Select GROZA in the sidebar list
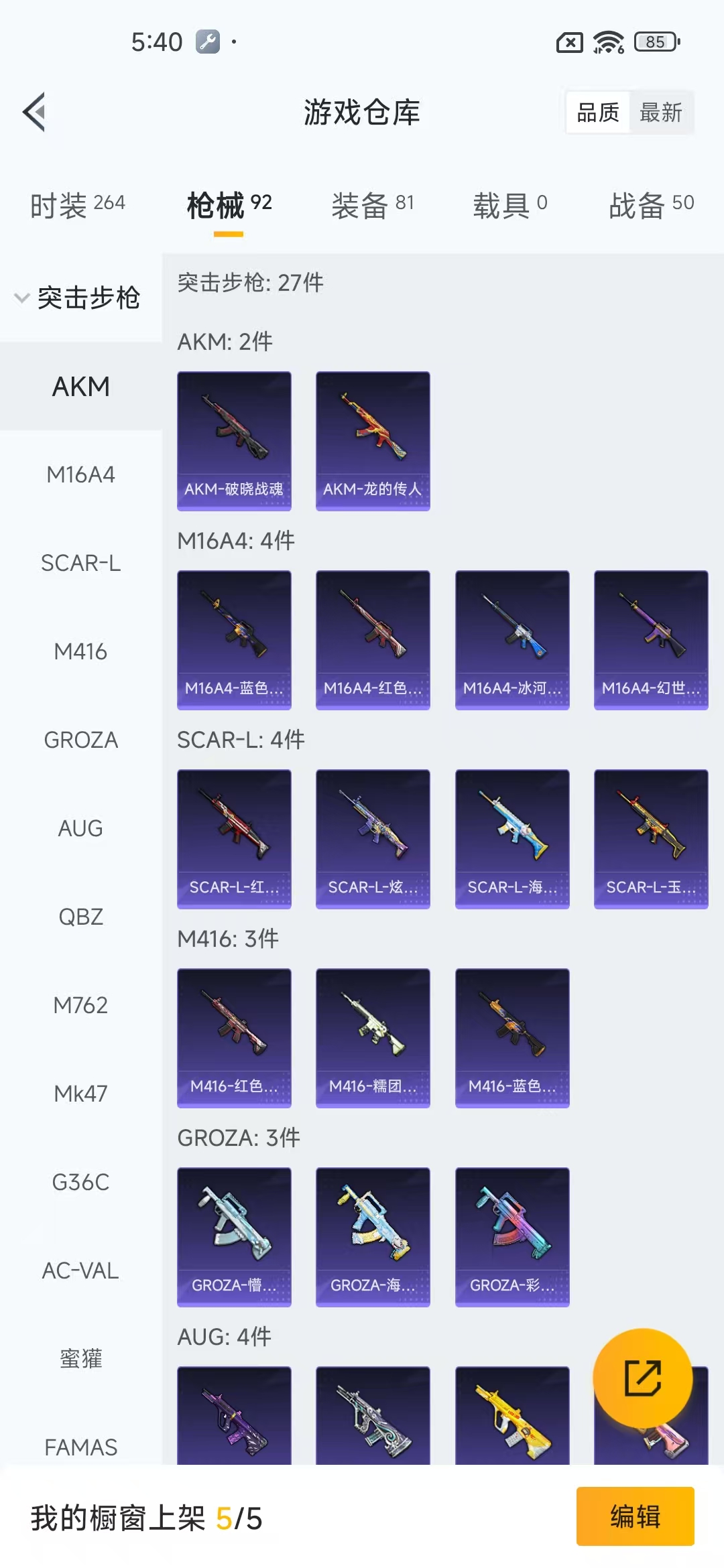 click(80, 740)
